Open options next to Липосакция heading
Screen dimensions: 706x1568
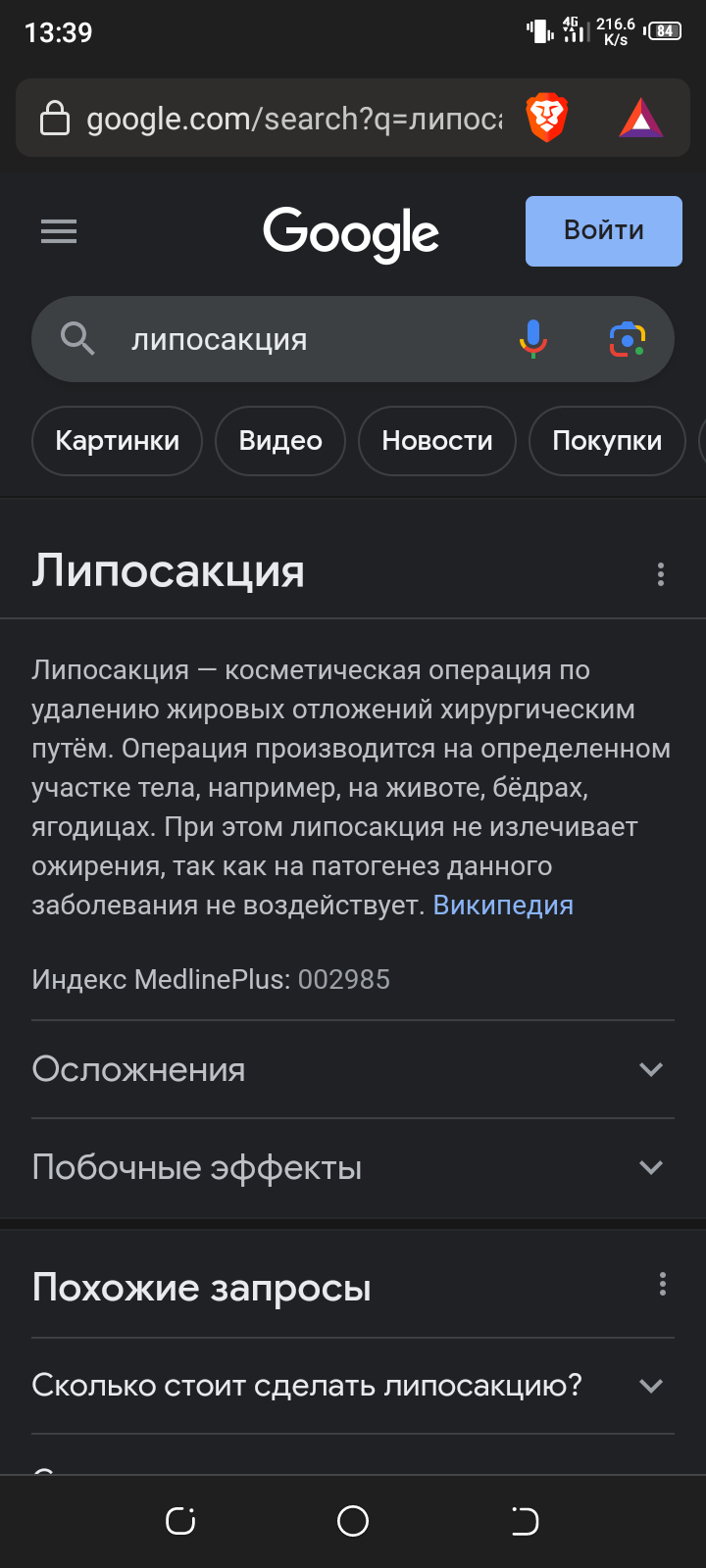[661, 574]
